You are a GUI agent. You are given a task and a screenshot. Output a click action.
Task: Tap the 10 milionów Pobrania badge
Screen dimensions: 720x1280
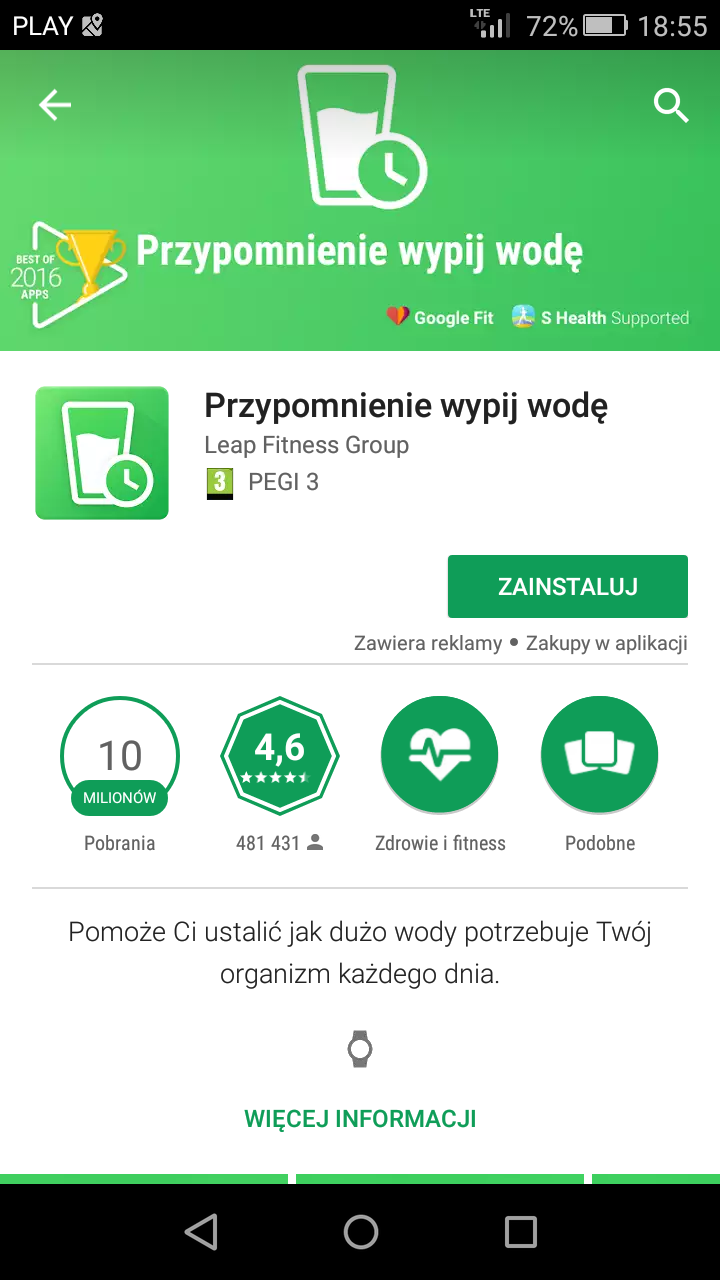click(x=120, y=755)
